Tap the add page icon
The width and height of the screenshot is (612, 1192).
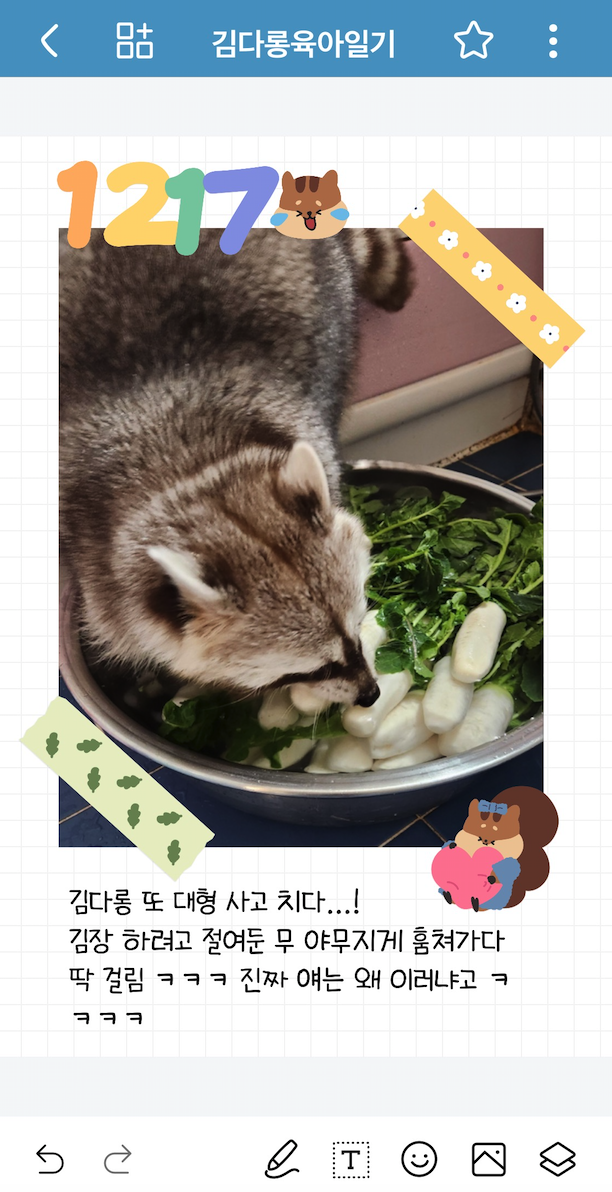(134, 41)
